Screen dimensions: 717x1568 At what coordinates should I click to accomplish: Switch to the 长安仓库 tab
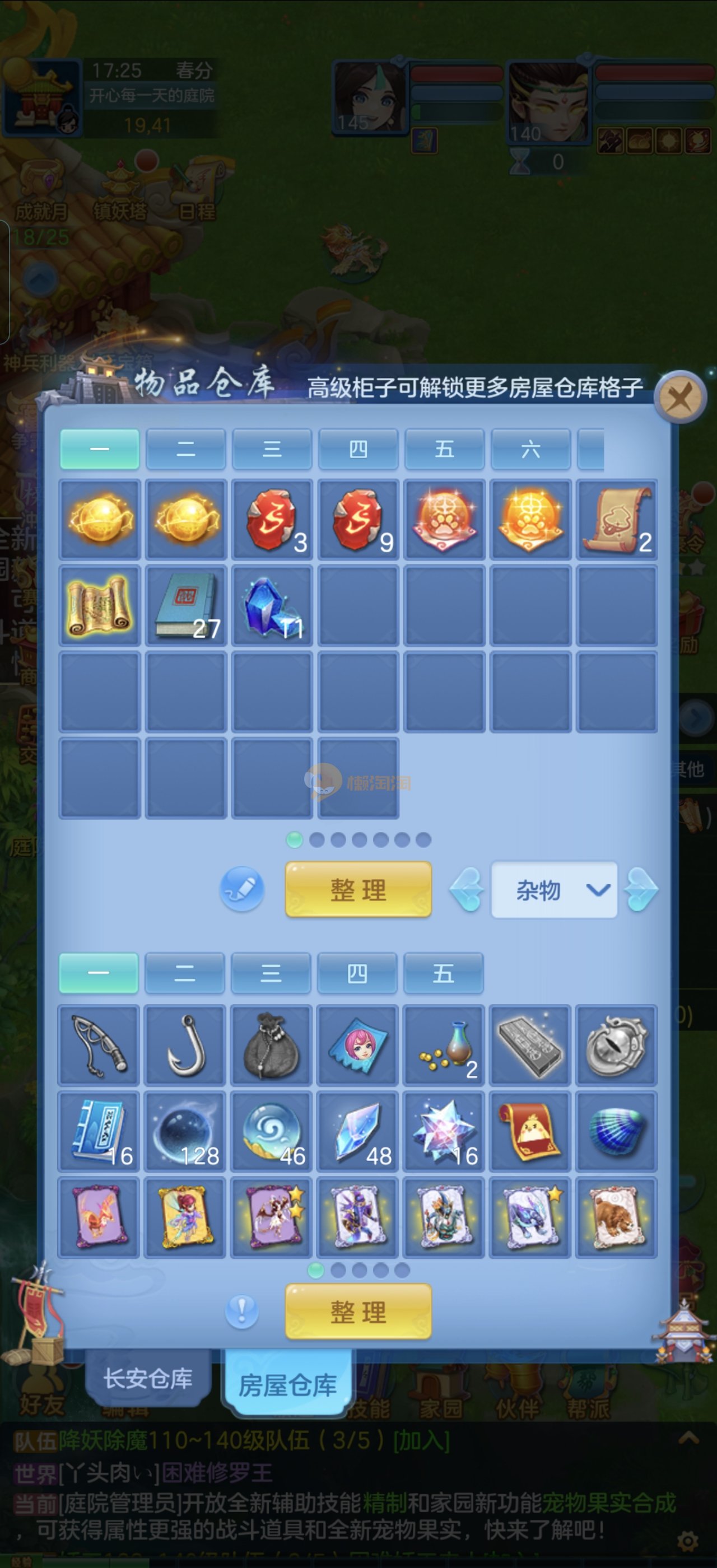pos(148,1378)
